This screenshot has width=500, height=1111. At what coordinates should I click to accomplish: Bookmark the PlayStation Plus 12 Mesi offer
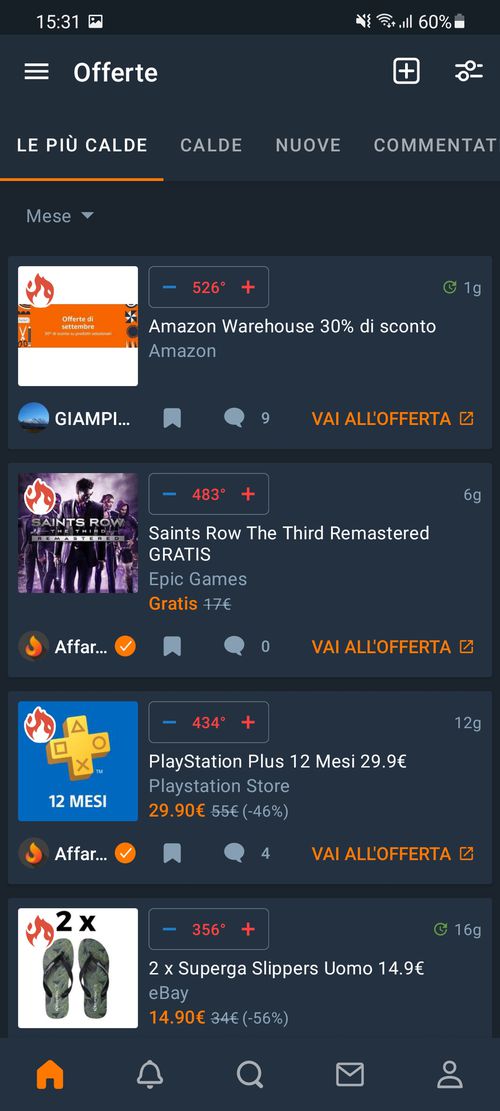coord(172,854)
